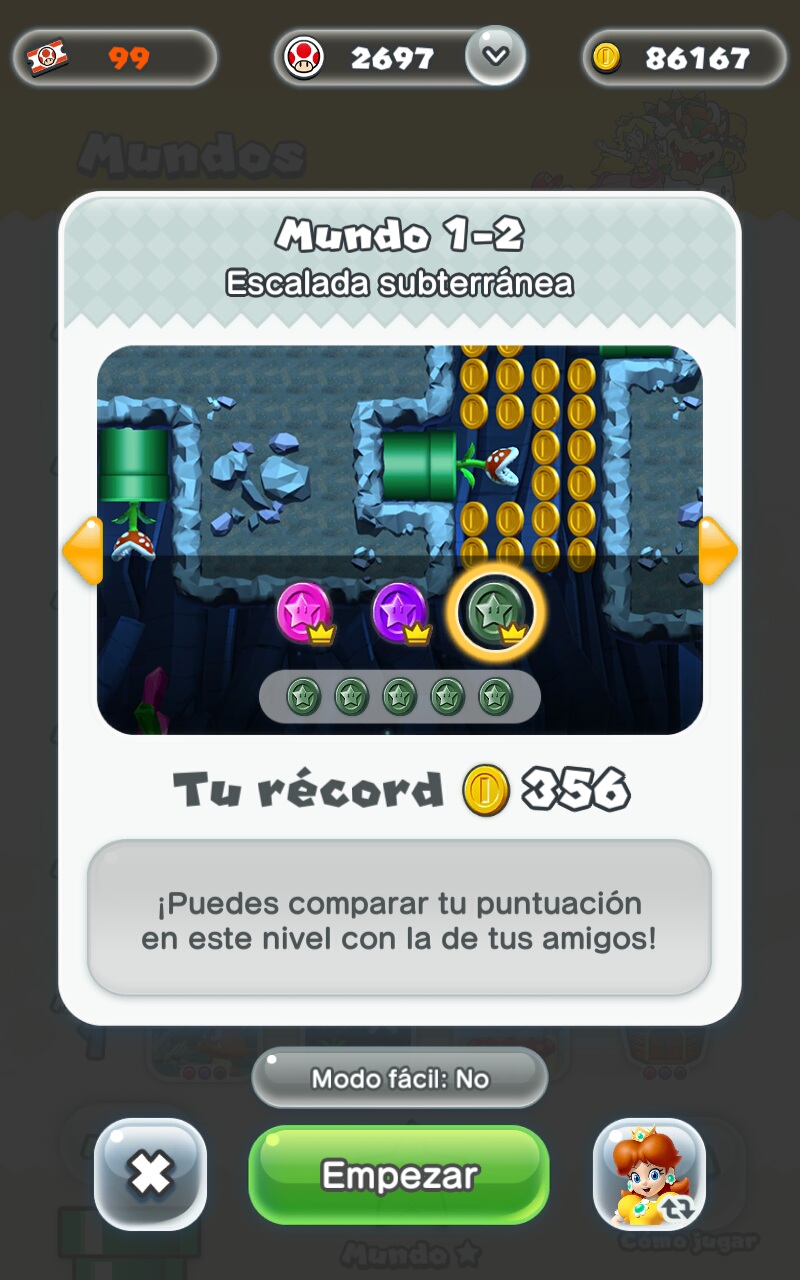The width and height of the screenshot is (800, 1280).
Task: Start the level with Empezar
Action: (x=399, y=1174)
